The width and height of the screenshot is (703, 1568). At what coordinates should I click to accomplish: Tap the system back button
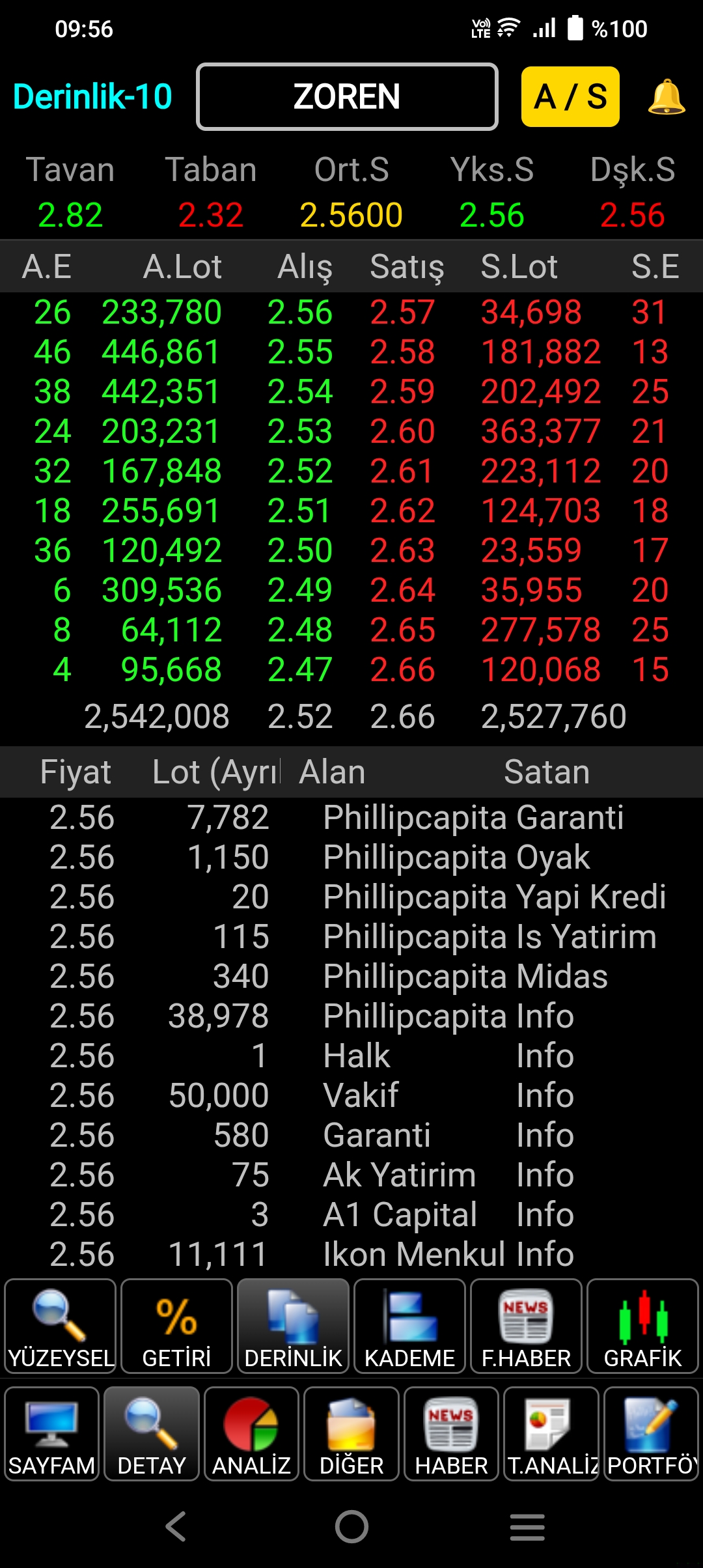coord(176,1526)
